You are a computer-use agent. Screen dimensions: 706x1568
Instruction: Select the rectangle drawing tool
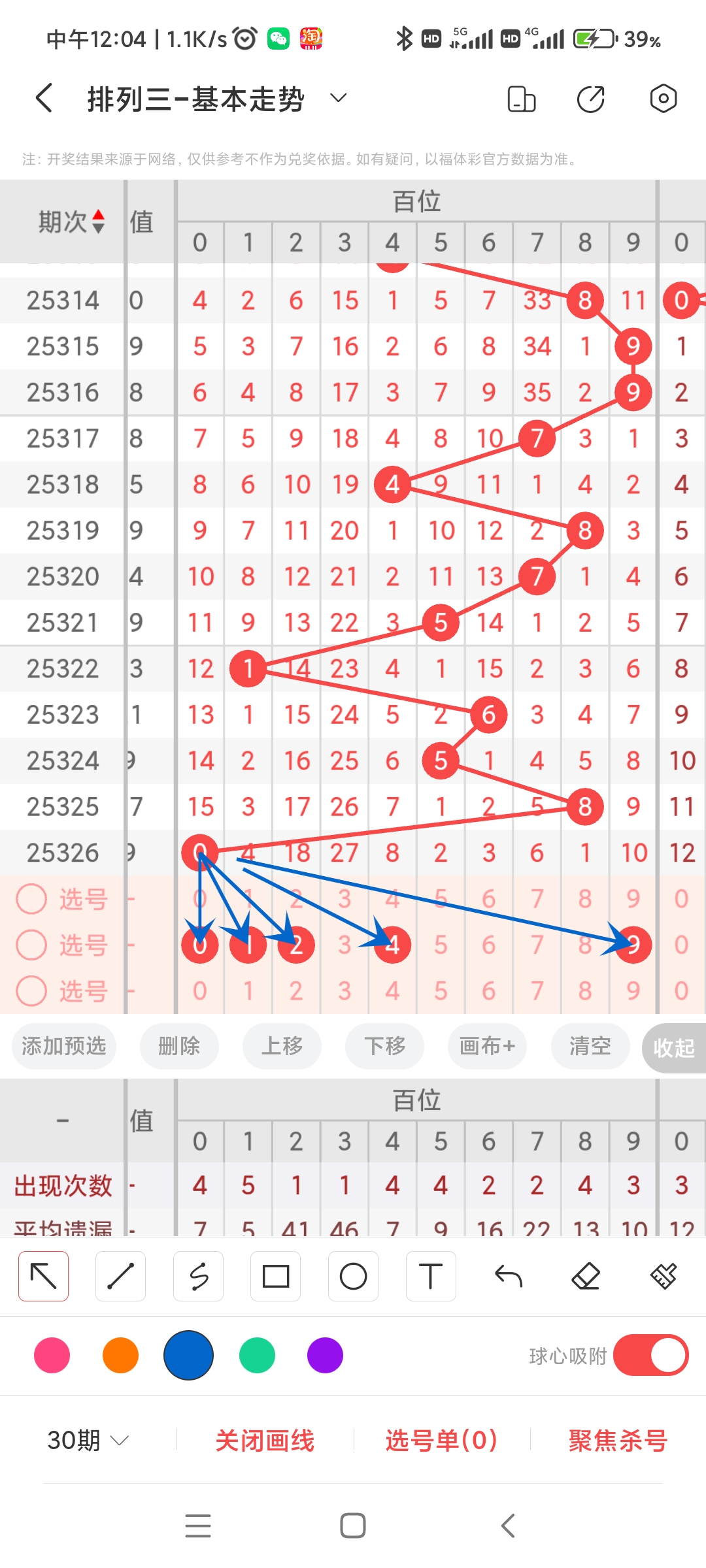276,1275
